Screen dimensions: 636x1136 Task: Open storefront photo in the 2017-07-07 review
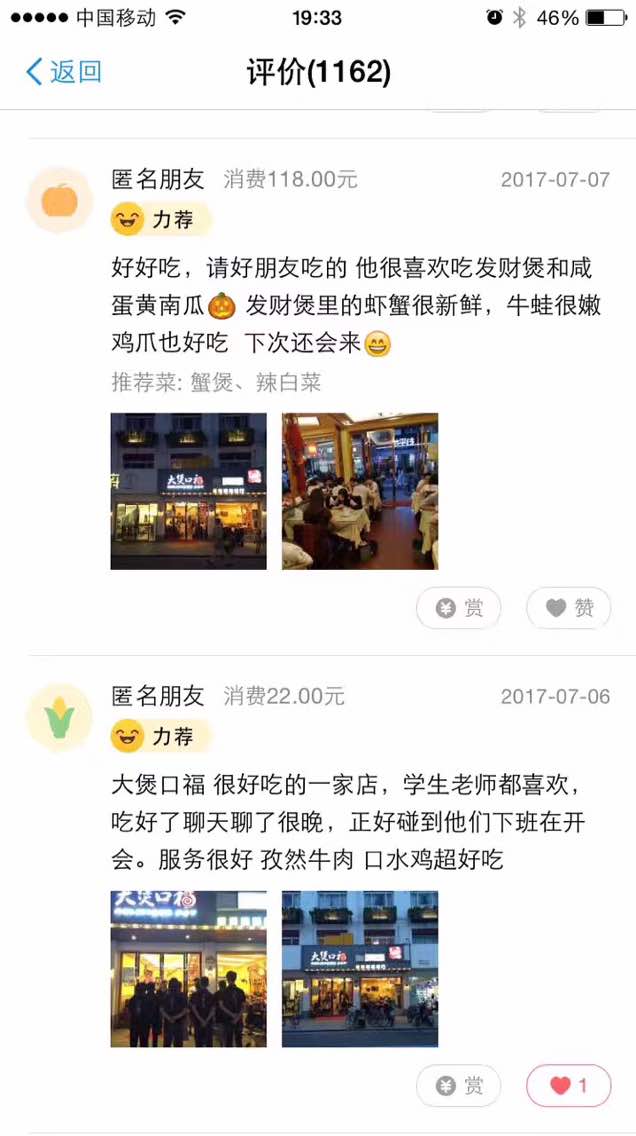tap(188, 491)
